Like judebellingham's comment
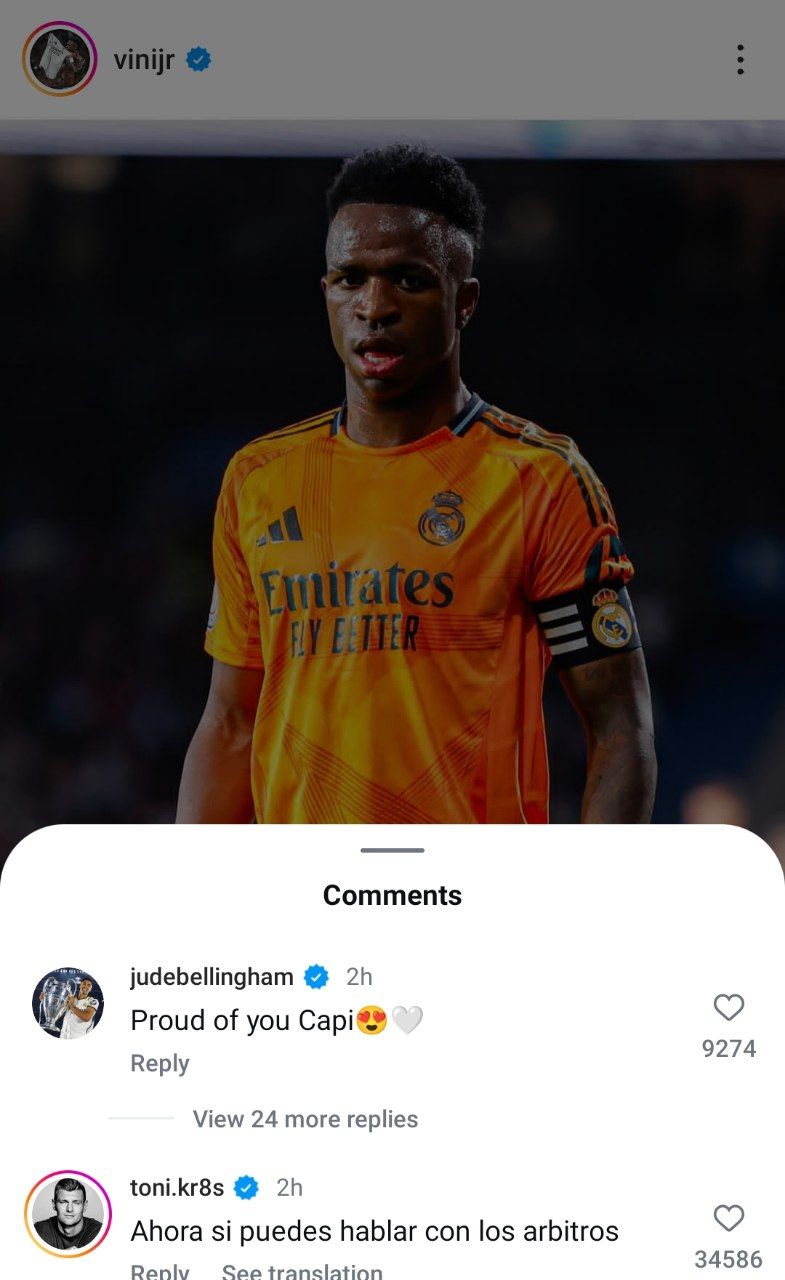 728,1007
